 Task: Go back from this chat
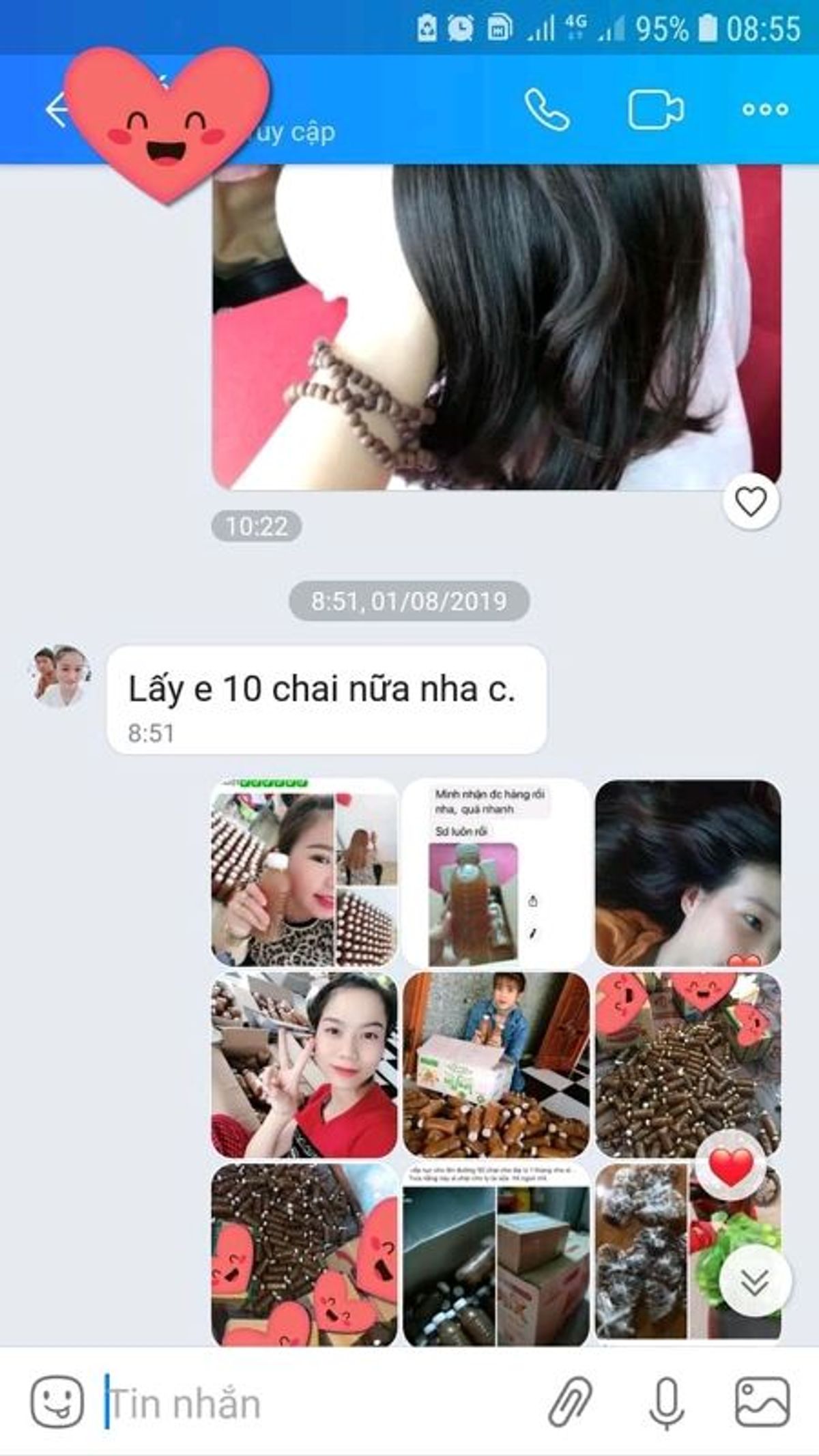tap(56, 109)
